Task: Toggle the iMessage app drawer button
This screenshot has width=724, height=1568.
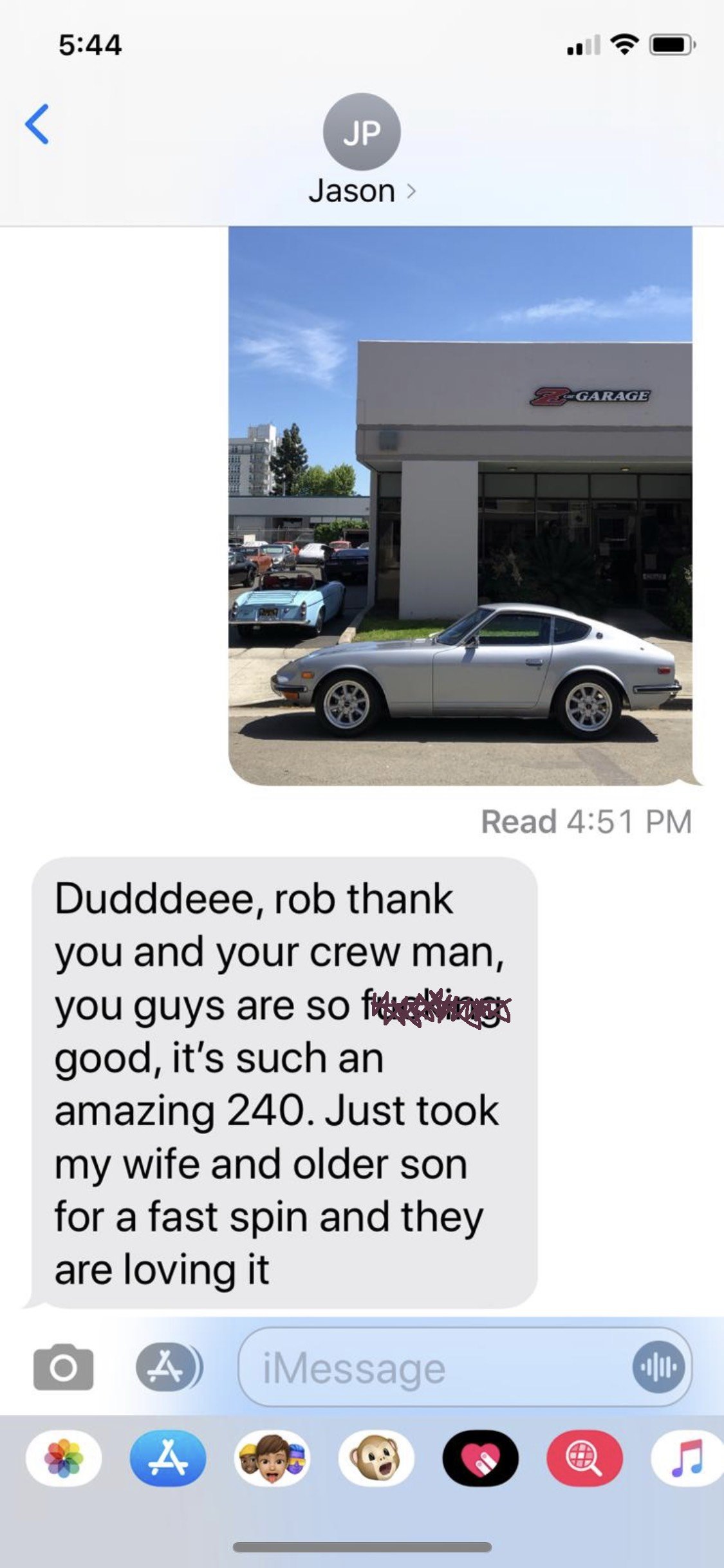Action: click(169, 1367)
